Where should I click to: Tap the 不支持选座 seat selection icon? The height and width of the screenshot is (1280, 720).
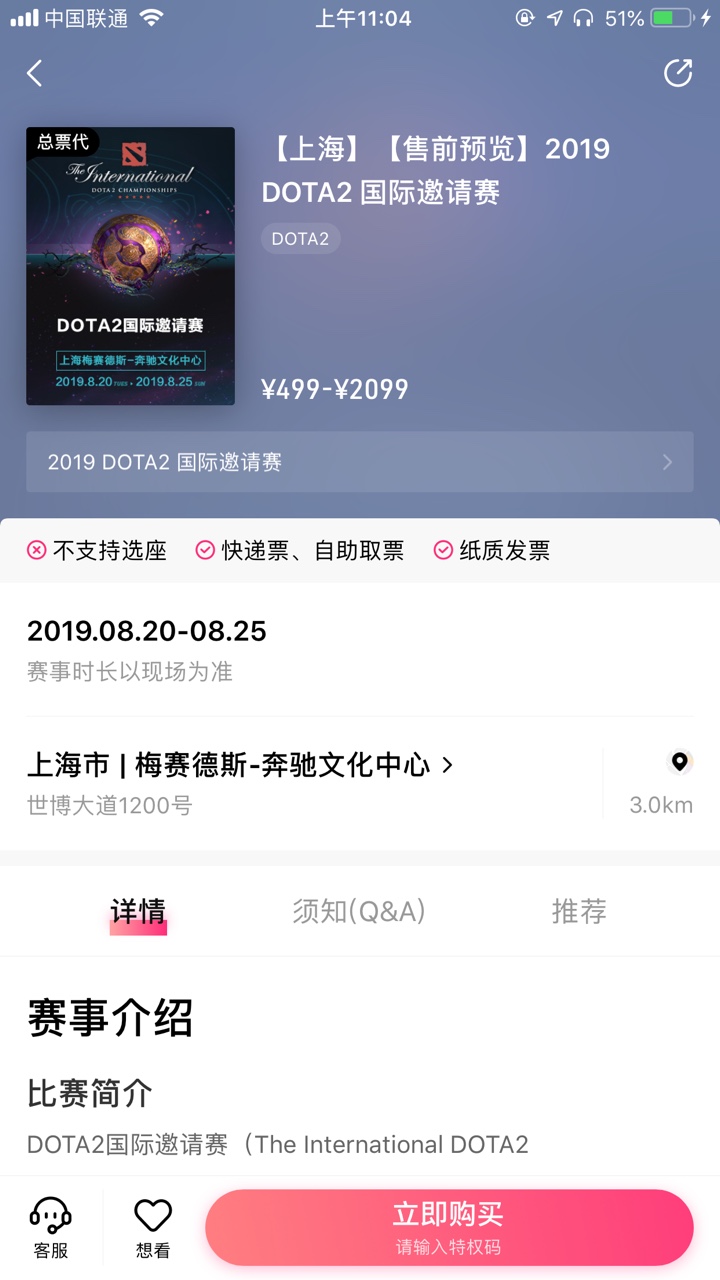[x=36, y=551]
